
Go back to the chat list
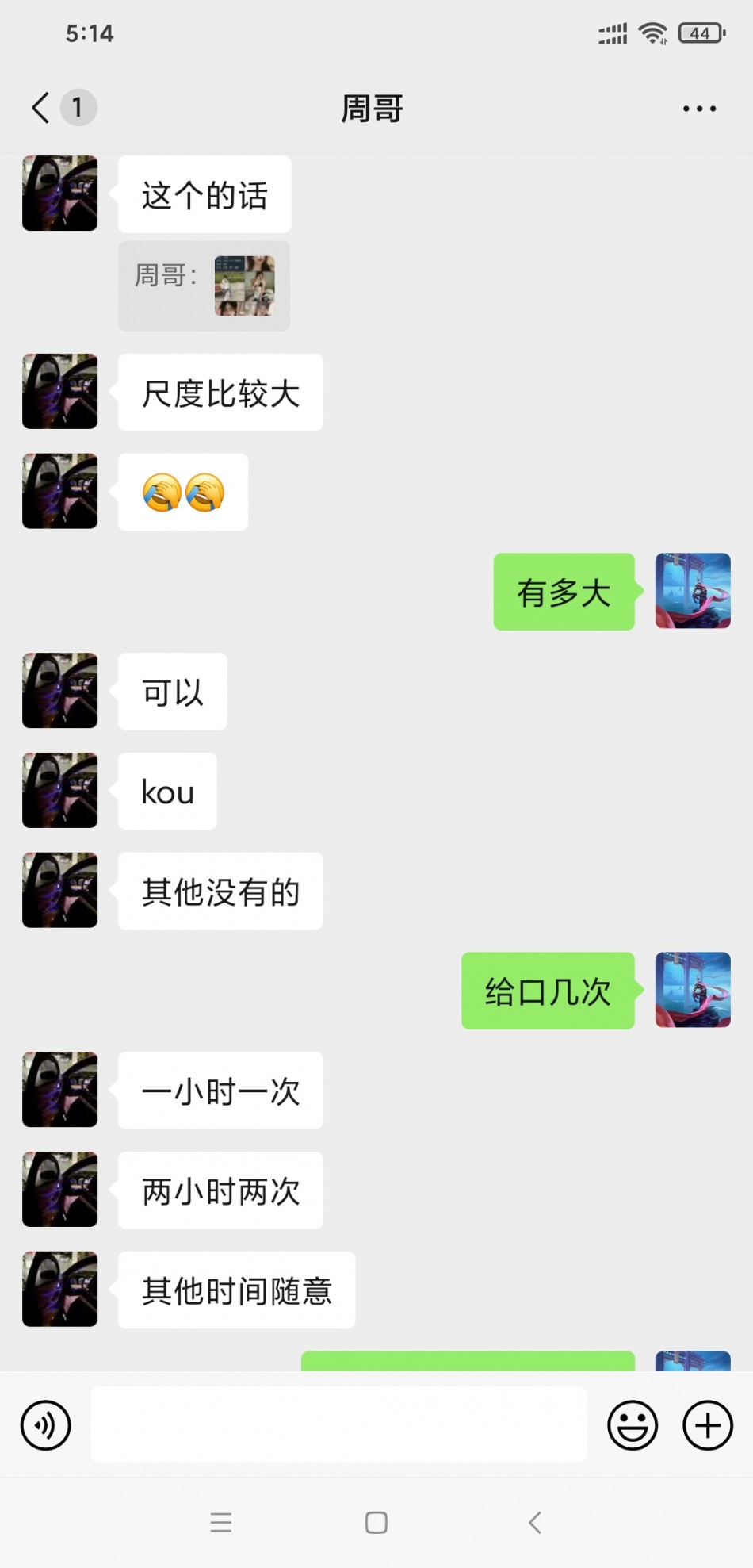click(x=41, y=107)
